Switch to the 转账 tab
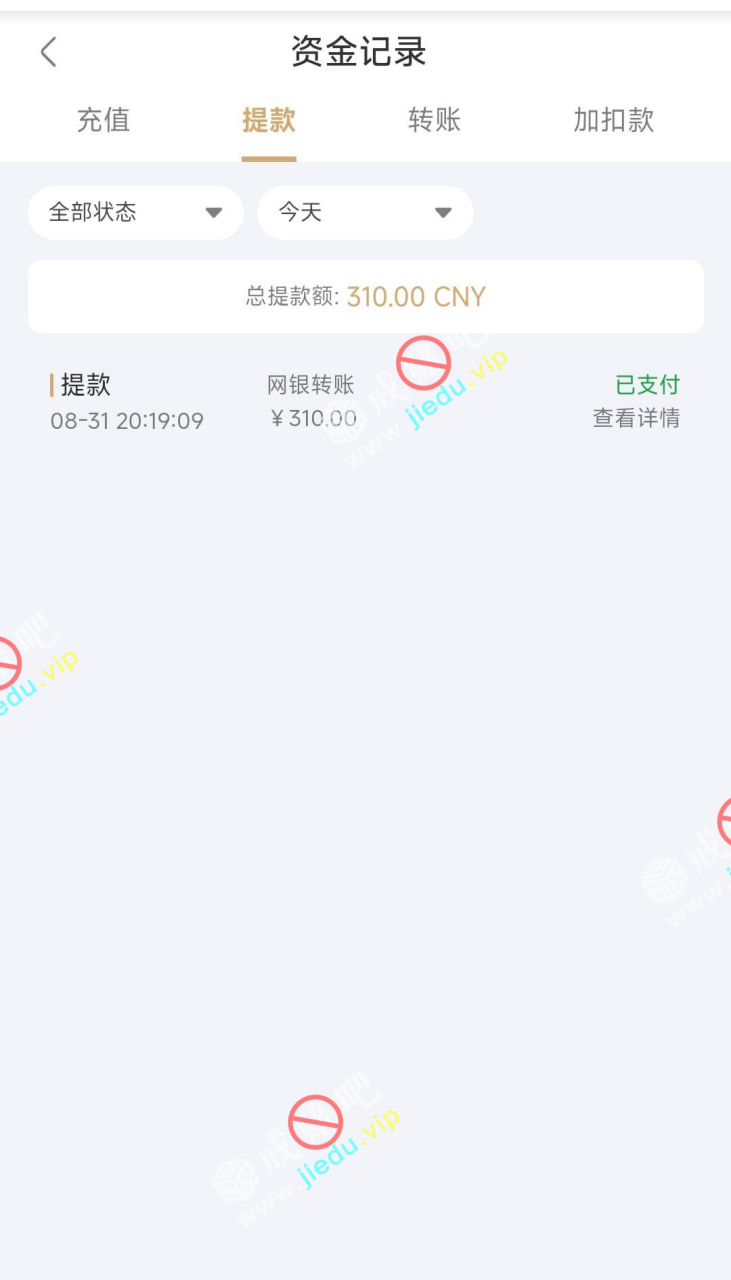731x1280 pixels. [x=434, y=120]
